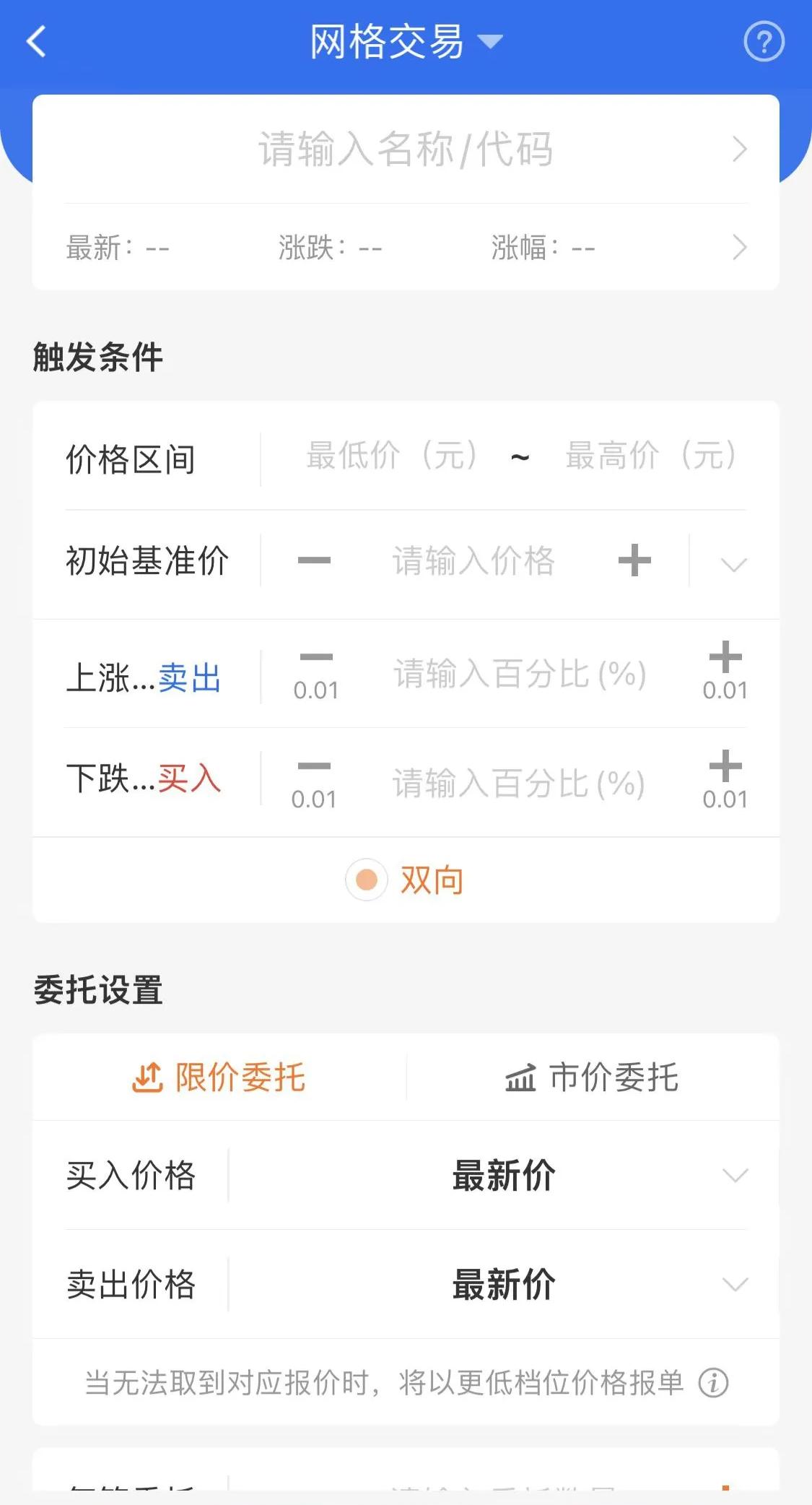Switch to the 市价委托 tab

pos(593,1077)
